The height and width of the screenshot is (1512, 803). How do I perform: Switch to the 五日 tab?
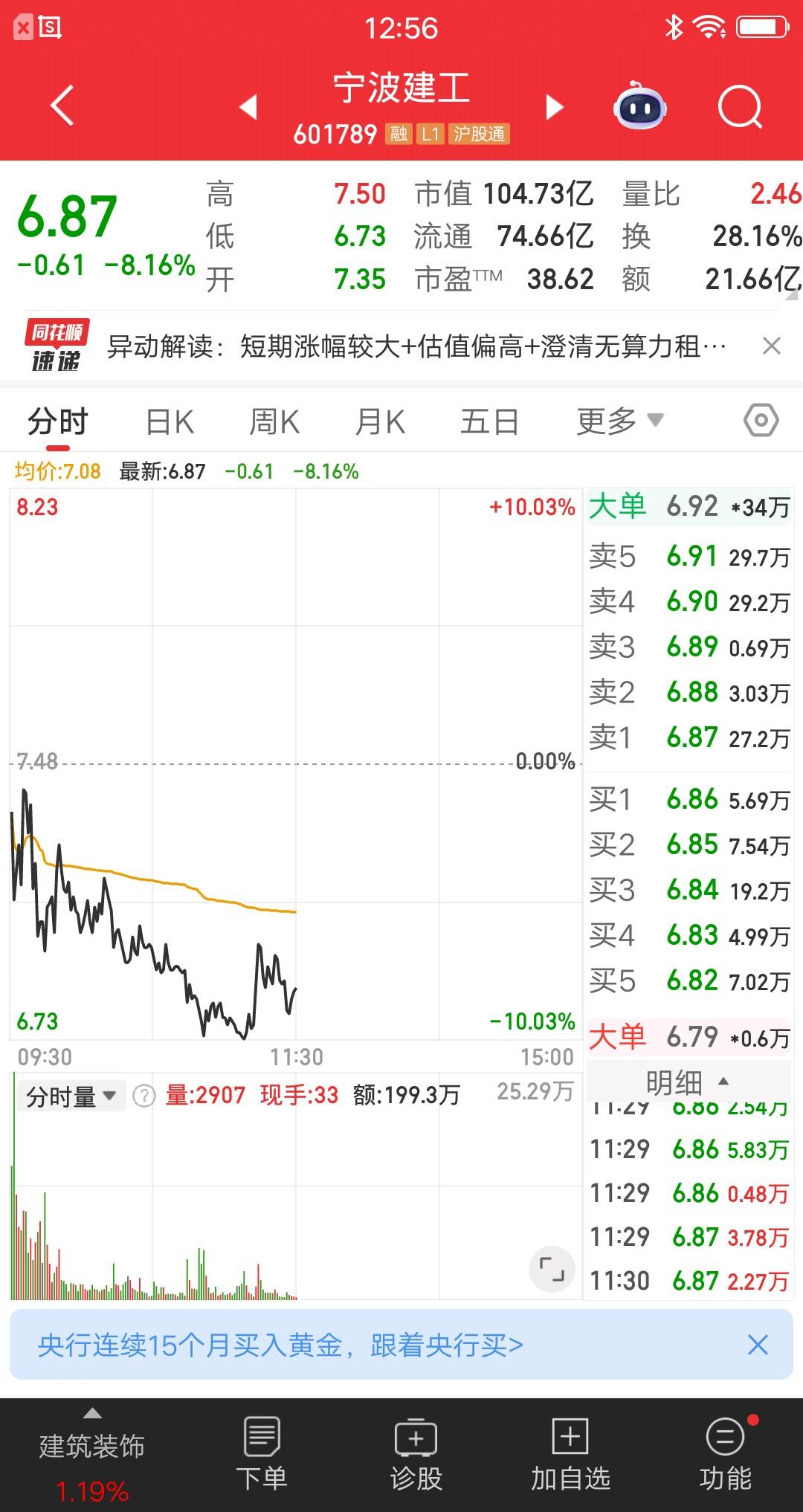coord(488,420)
